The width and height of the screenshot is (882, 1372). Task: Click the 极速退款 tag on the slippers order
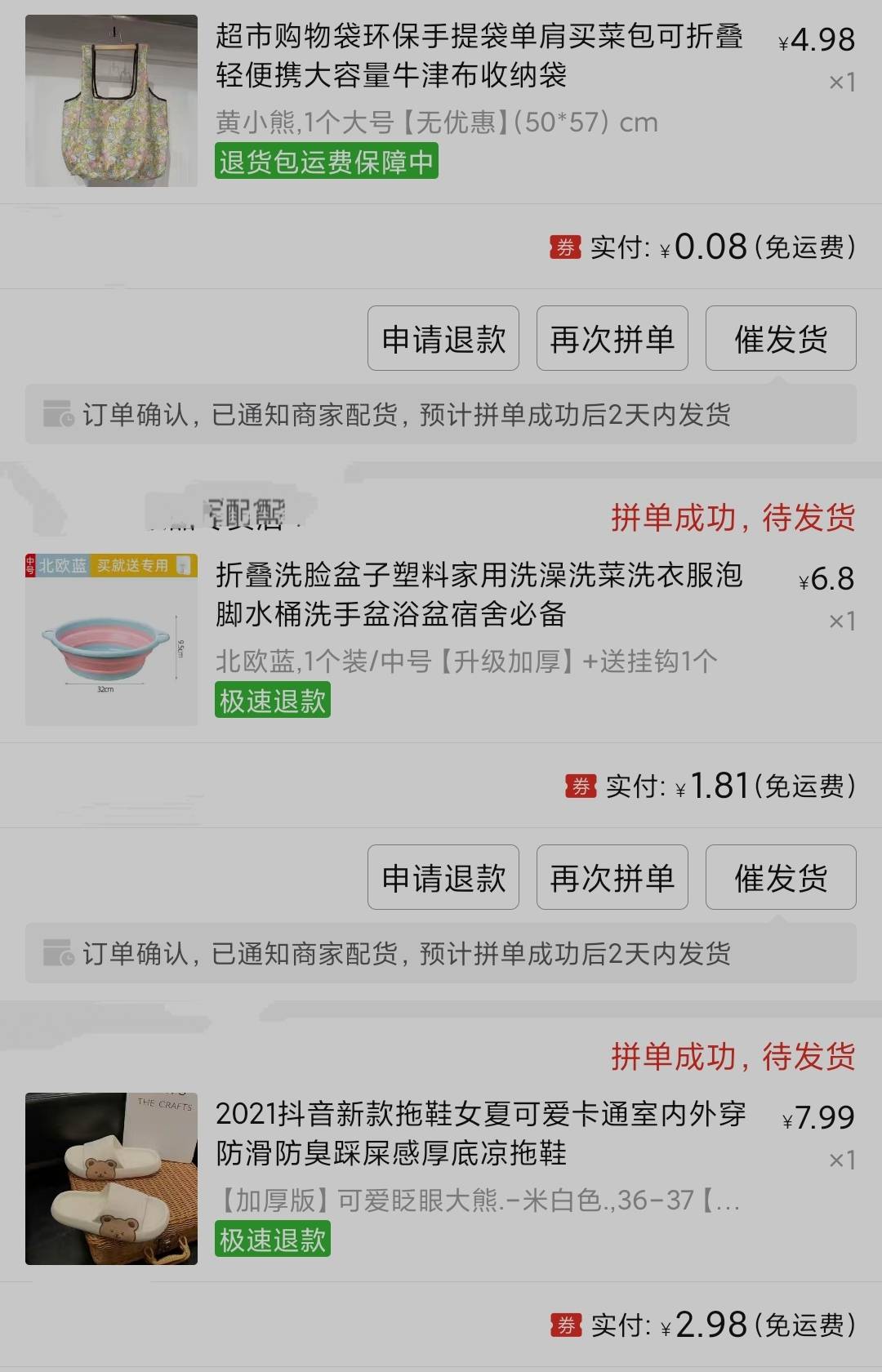pos(273,1238)
